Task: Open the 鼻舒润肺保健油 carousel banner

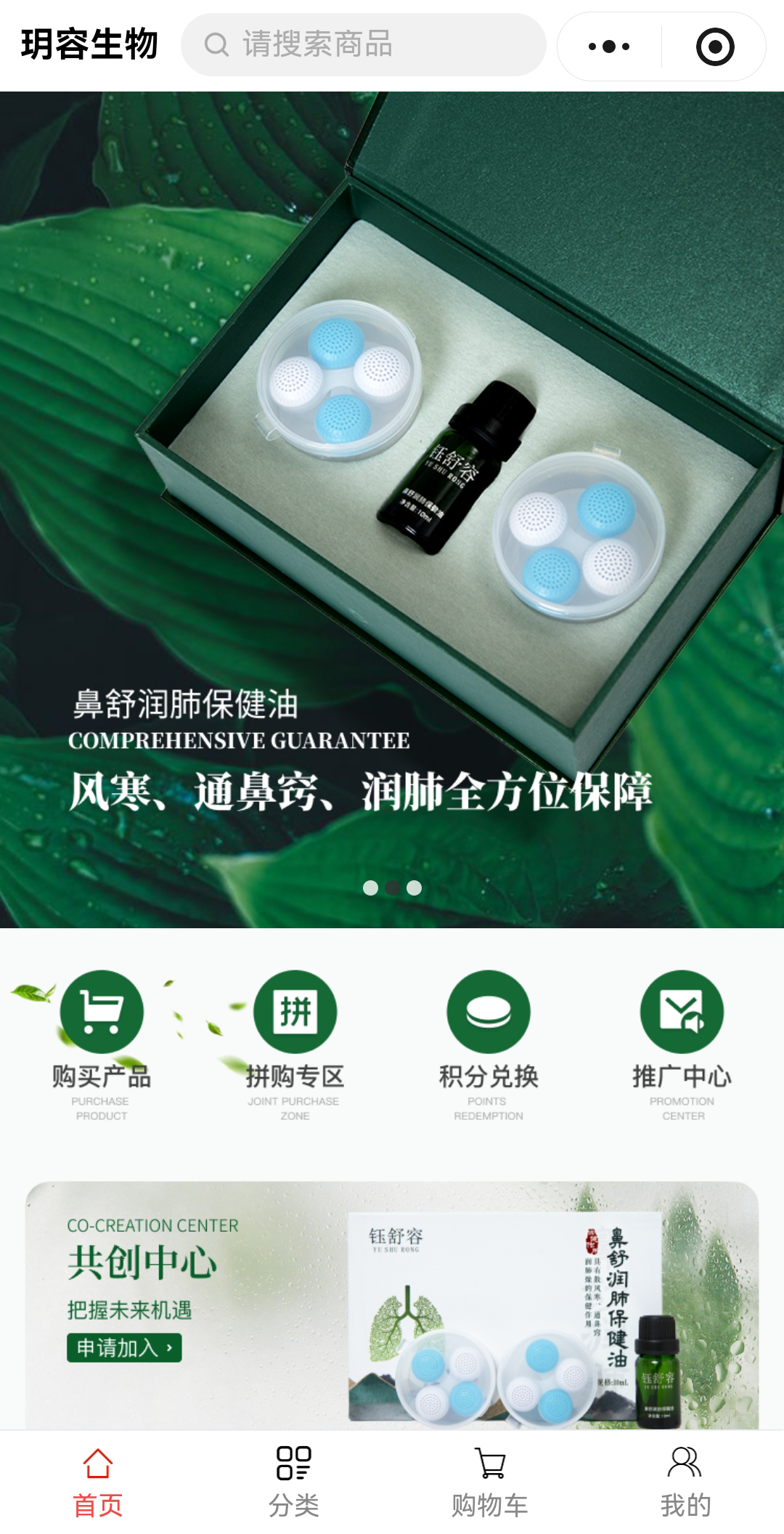Action: (x=392, y=508)
